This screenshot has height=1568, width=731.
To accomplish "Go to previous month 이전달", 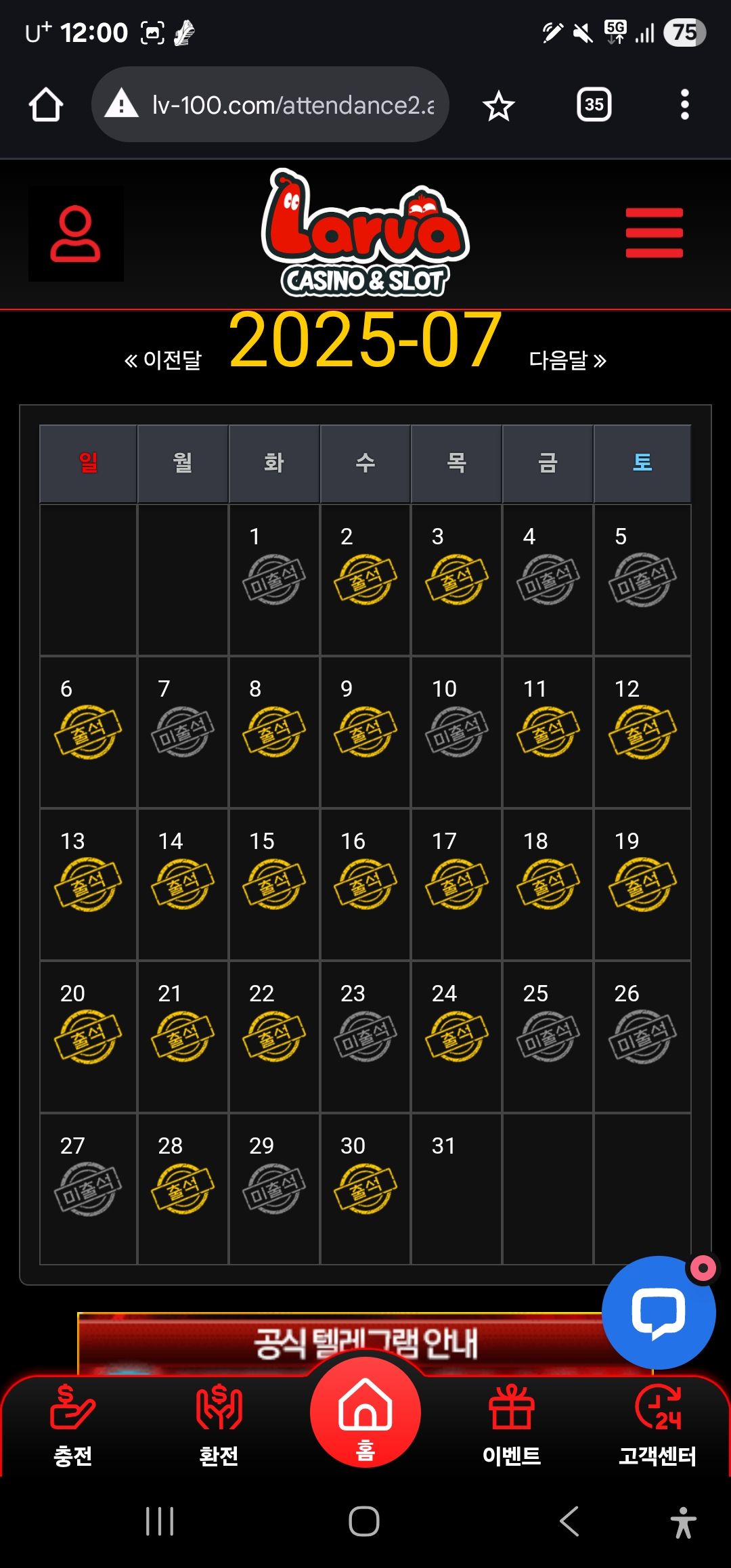I will coord(163,360).
